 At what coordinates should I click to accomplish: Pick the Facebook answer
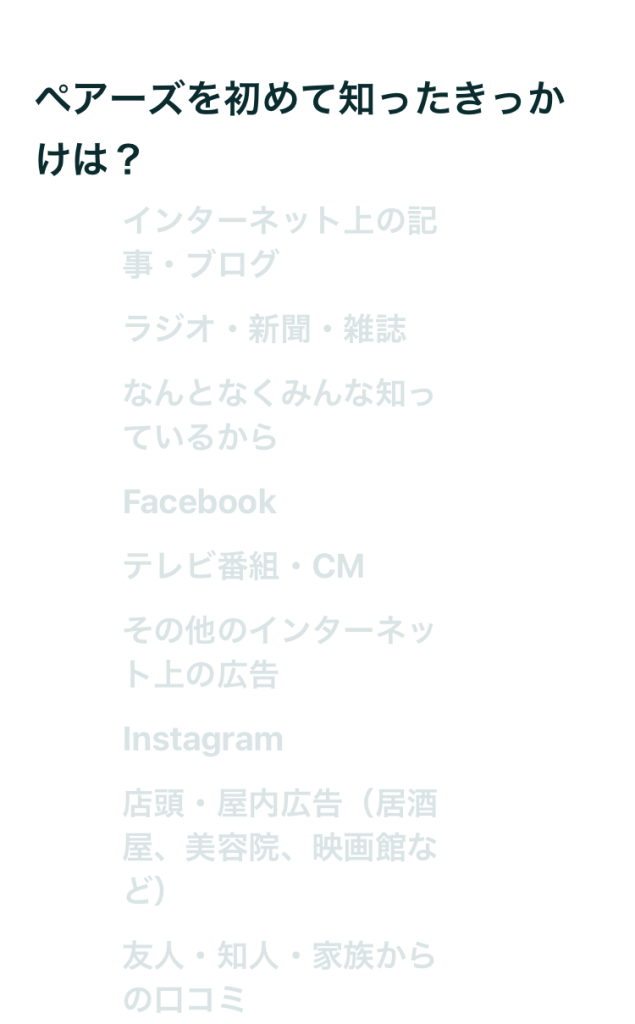[x=199, y=502]
